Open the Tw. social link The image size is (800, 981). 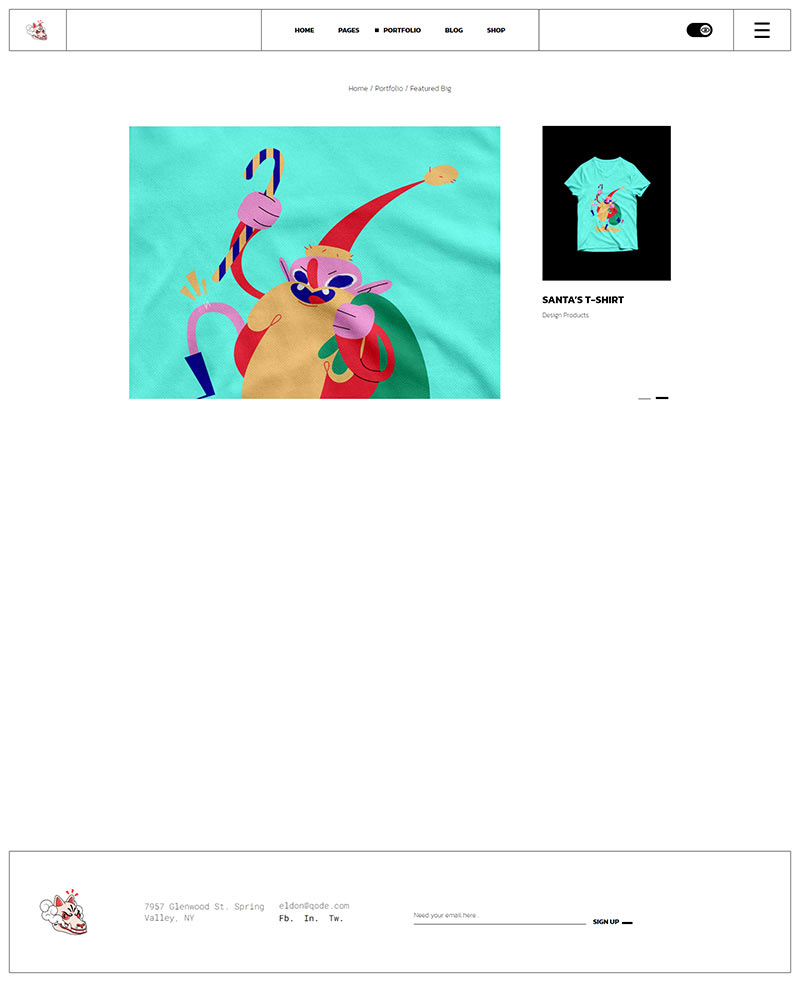click(335, 918)
